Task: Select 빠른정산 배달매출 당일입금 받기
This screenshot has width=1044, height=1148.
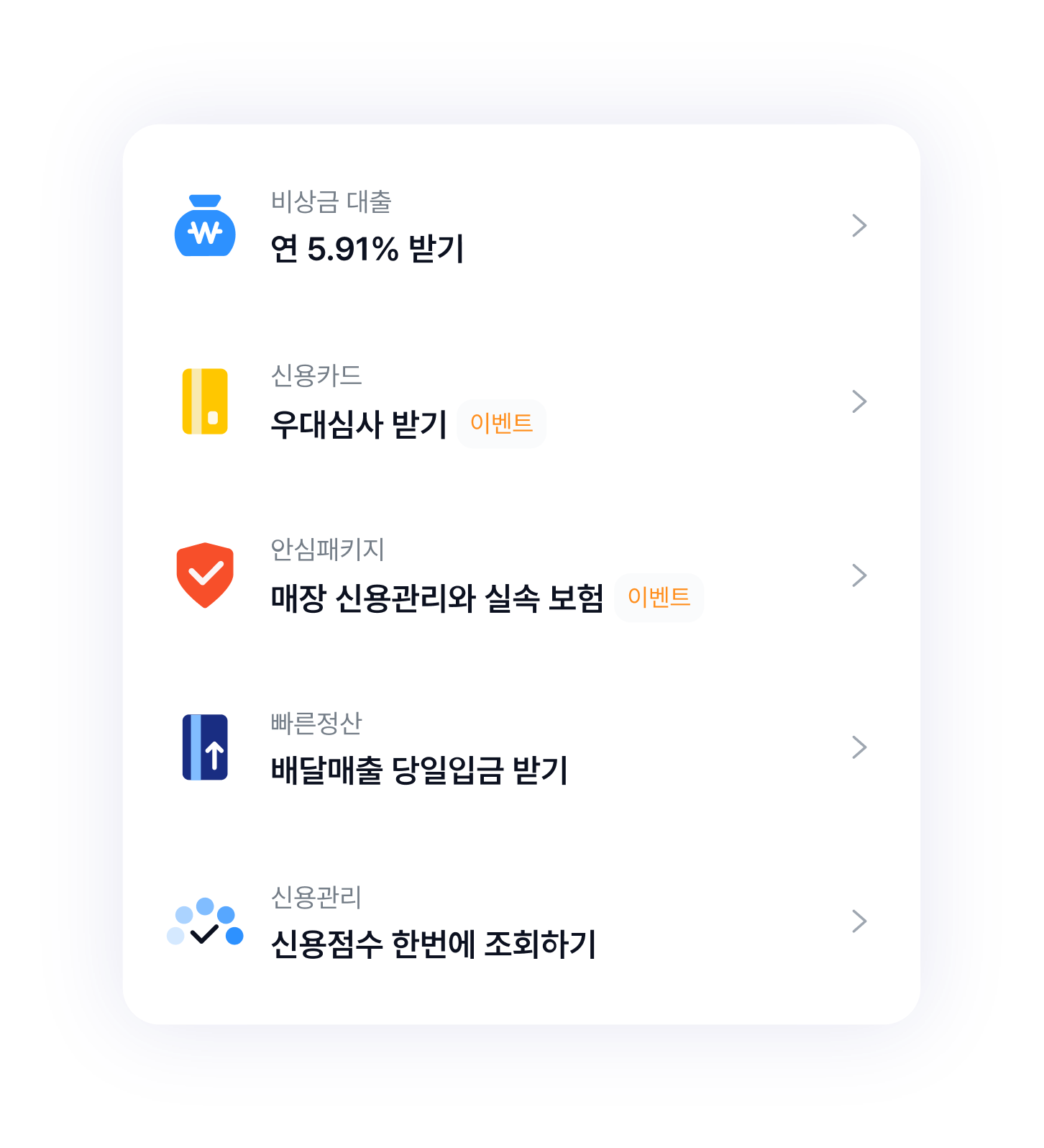Action: coord(419,770)
